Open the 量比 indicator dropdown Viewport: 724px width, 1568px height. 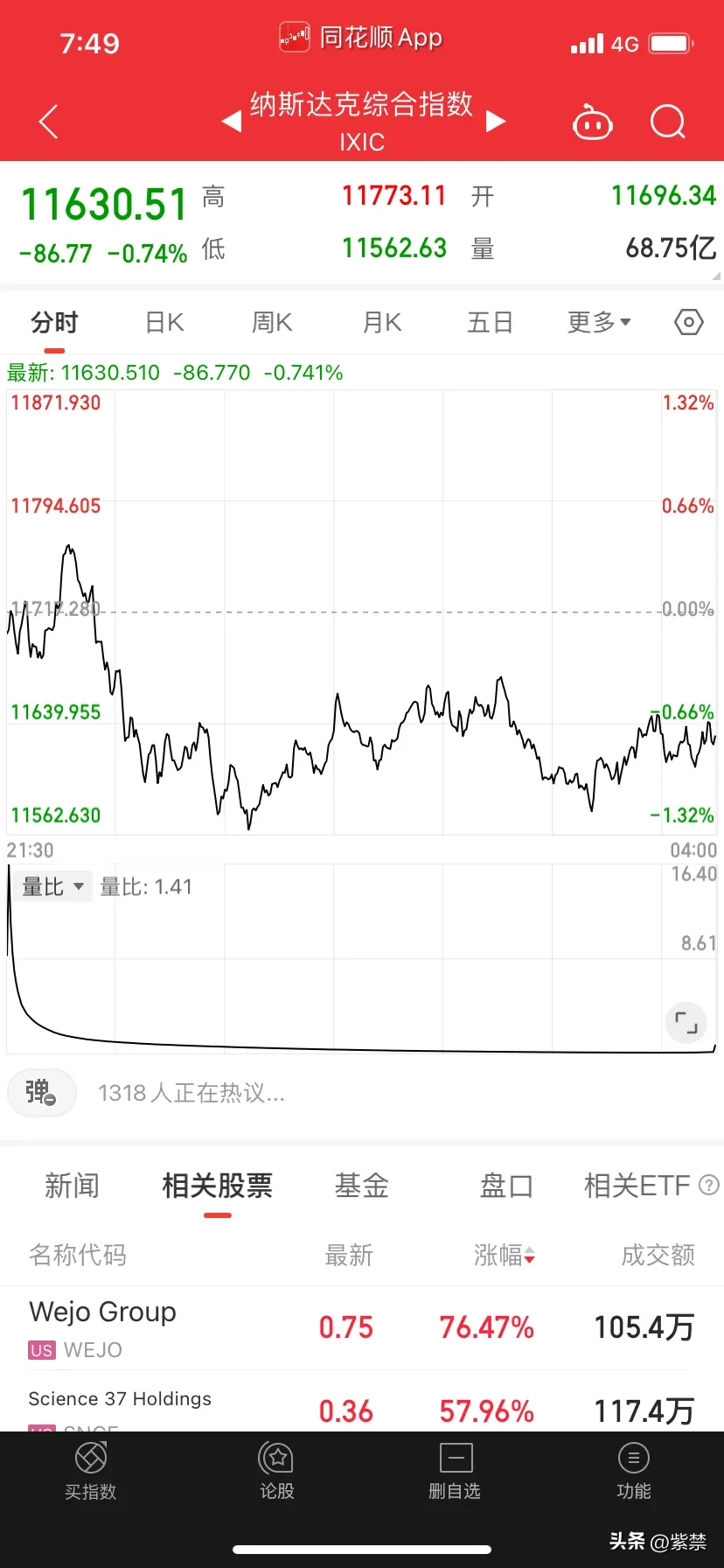pos(52,886)
